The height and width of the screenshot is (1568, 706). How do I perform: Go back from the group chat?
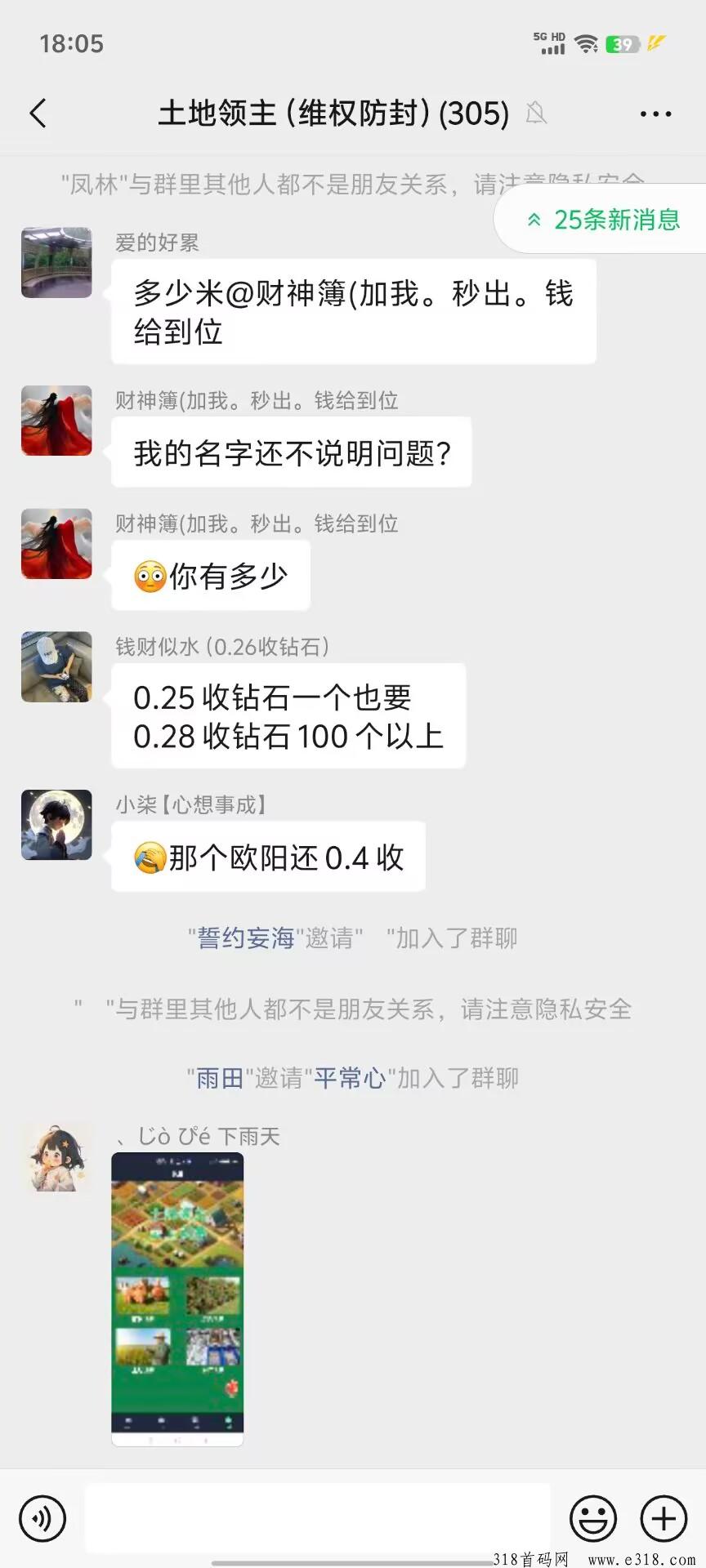(x=38, y=114)
